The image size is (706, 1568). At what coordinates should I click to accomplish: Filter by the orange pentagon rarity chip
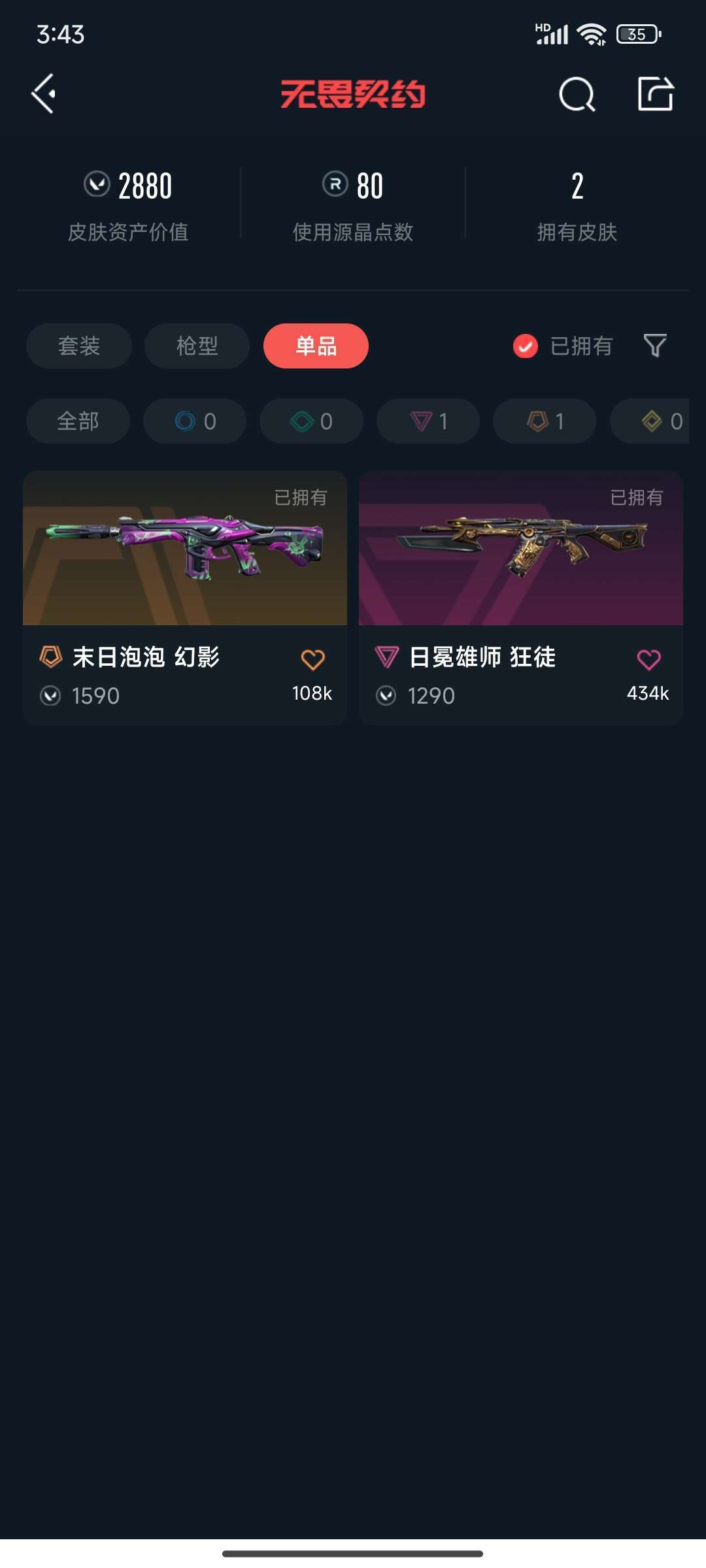pyautogui.click(x=545, y=421)
